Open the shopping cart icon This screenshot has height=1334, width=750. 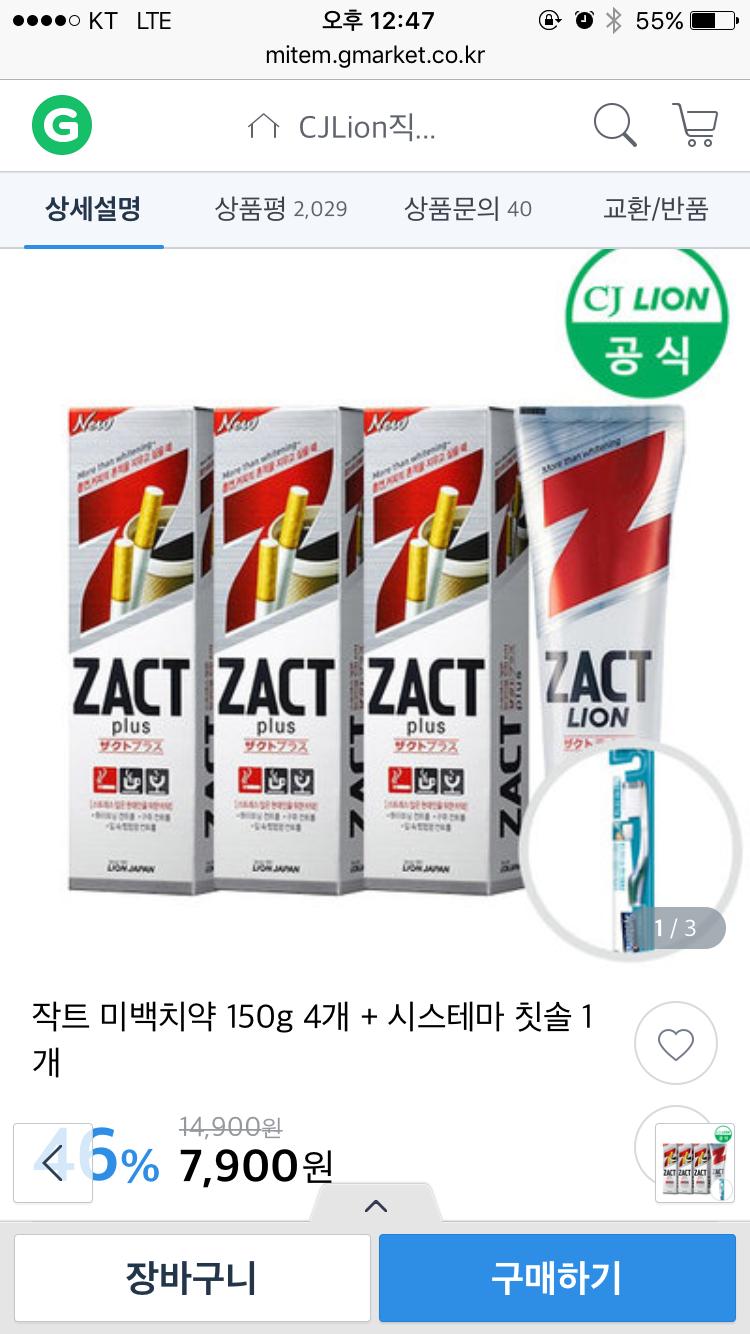tap(694, 126)
